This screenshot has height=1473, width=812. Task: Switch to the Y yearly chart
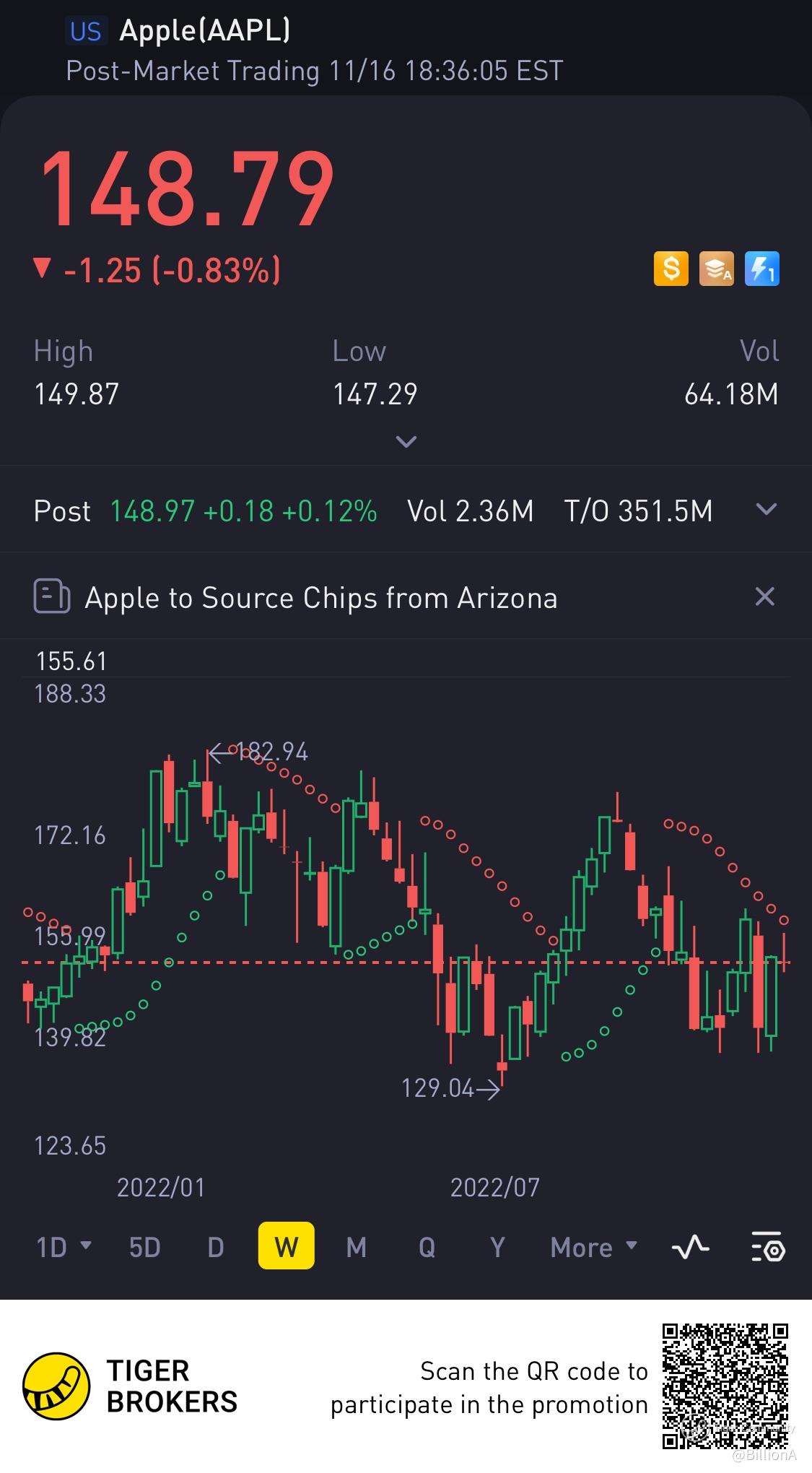[x=497, y=1246]
